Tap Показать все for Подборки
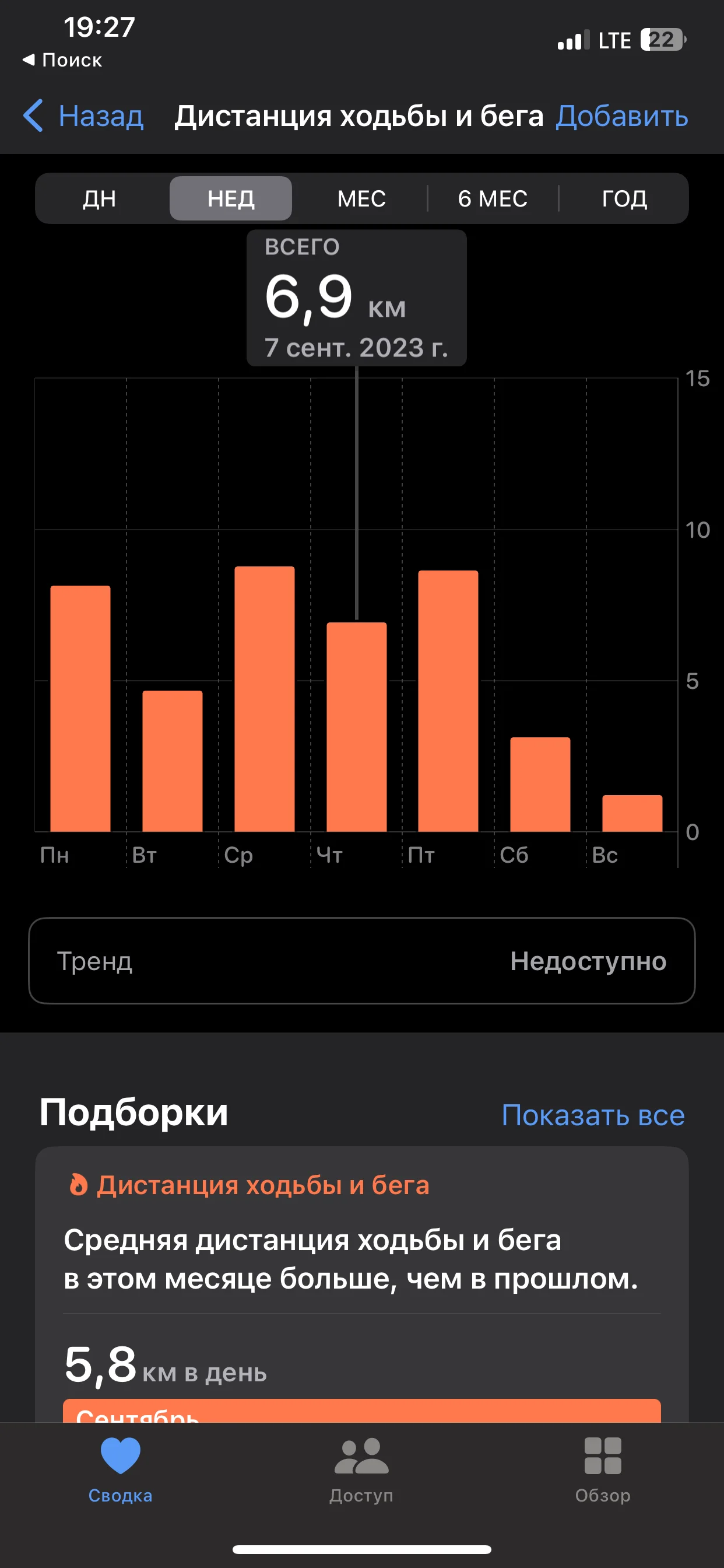Viewport: 724px width, 1568px height. [x=593, y=1115]
